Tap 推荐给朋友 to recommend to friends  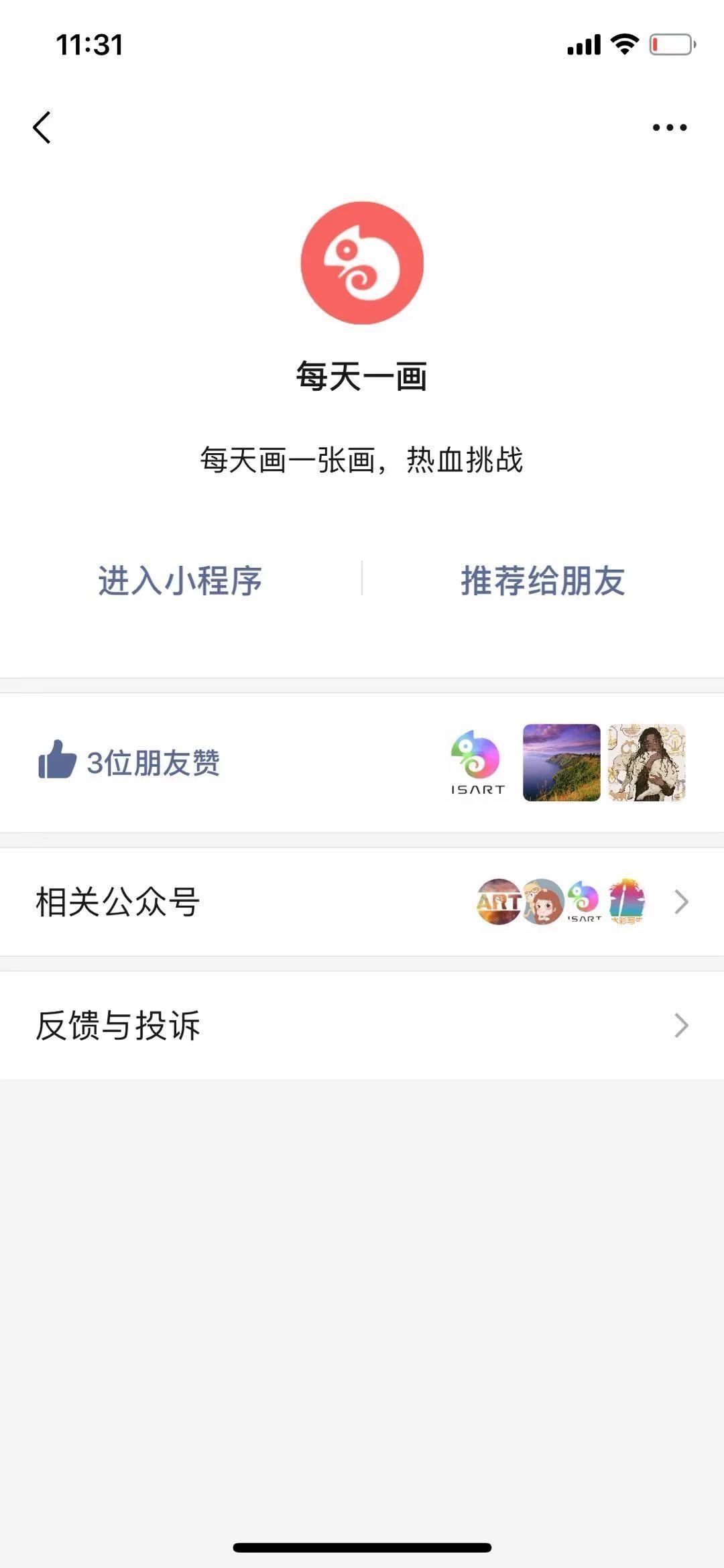click(x=543, y=581)
